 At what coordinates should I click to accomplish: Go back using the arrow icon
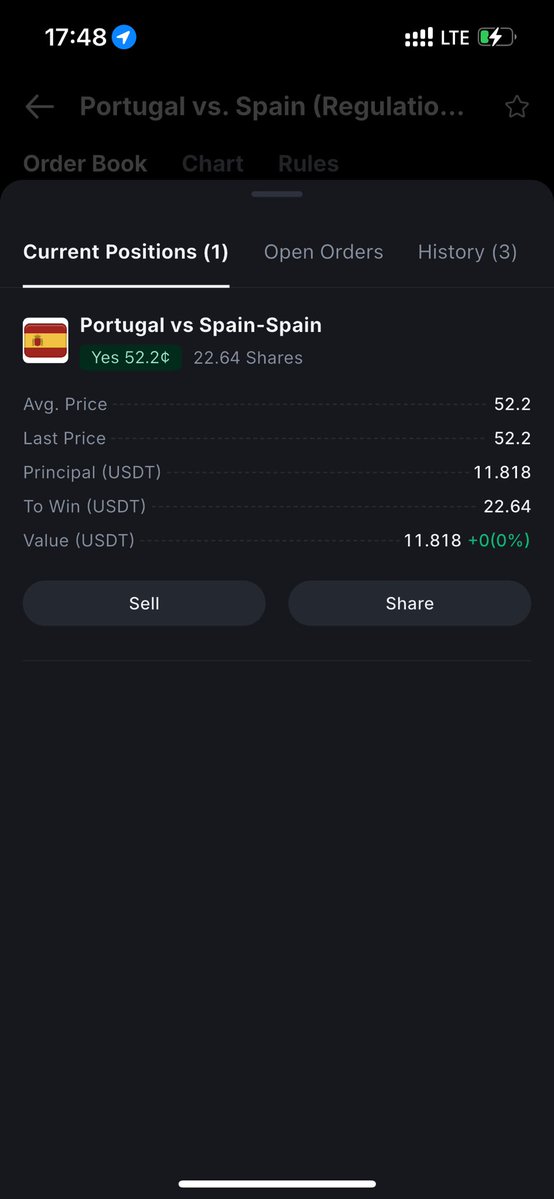click(x=39, y=107)
